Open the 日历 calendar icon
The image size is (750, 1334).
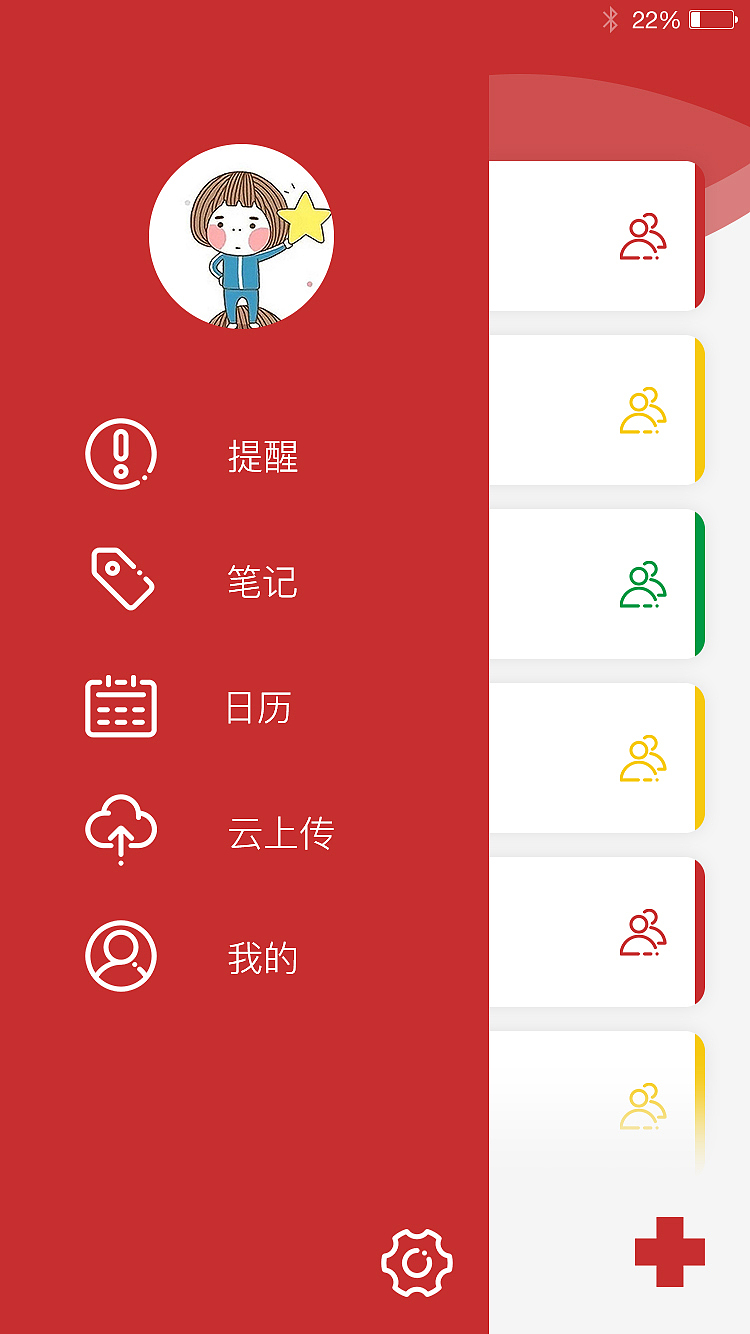click(121, 705)
